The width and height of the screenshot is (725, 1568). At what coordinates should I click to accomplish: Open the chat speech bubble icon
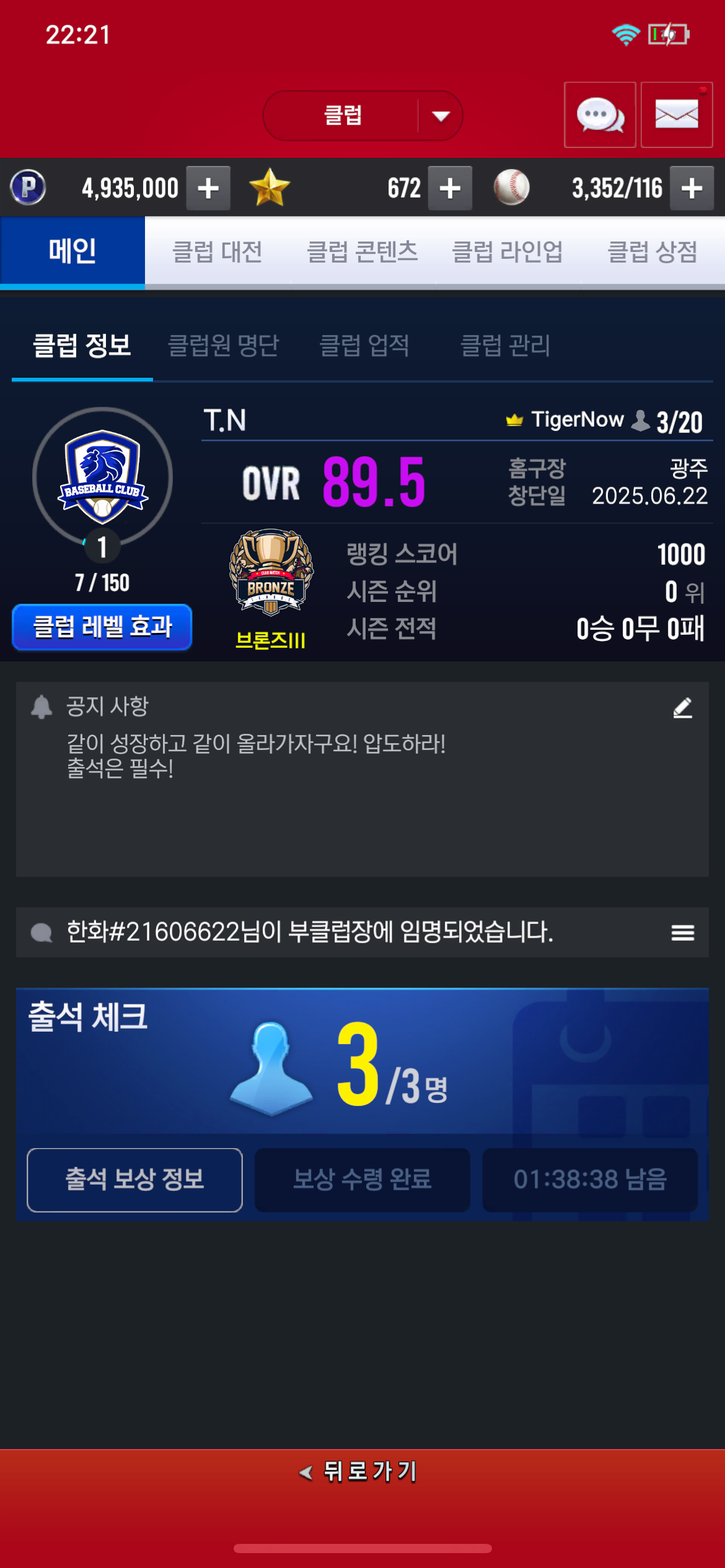tap(600, 115)
